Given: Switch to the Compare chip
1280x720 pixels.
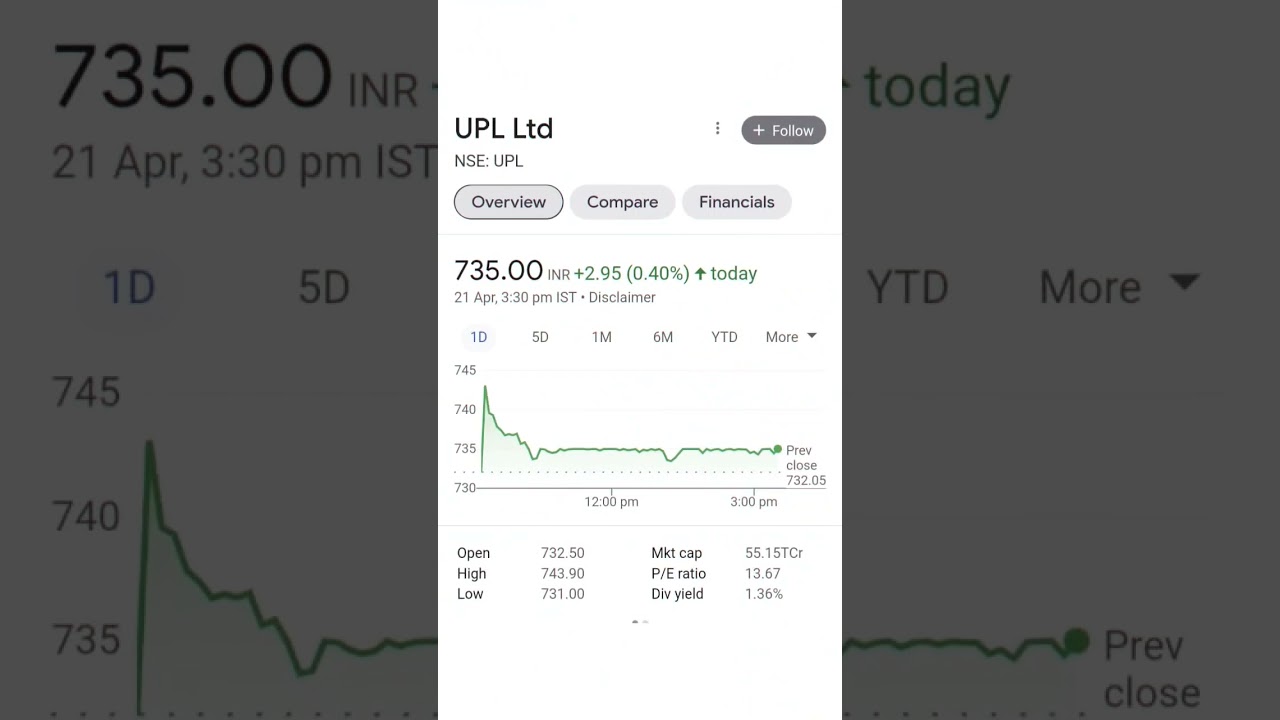Looking at the screenshot, I should coord(622,202).
